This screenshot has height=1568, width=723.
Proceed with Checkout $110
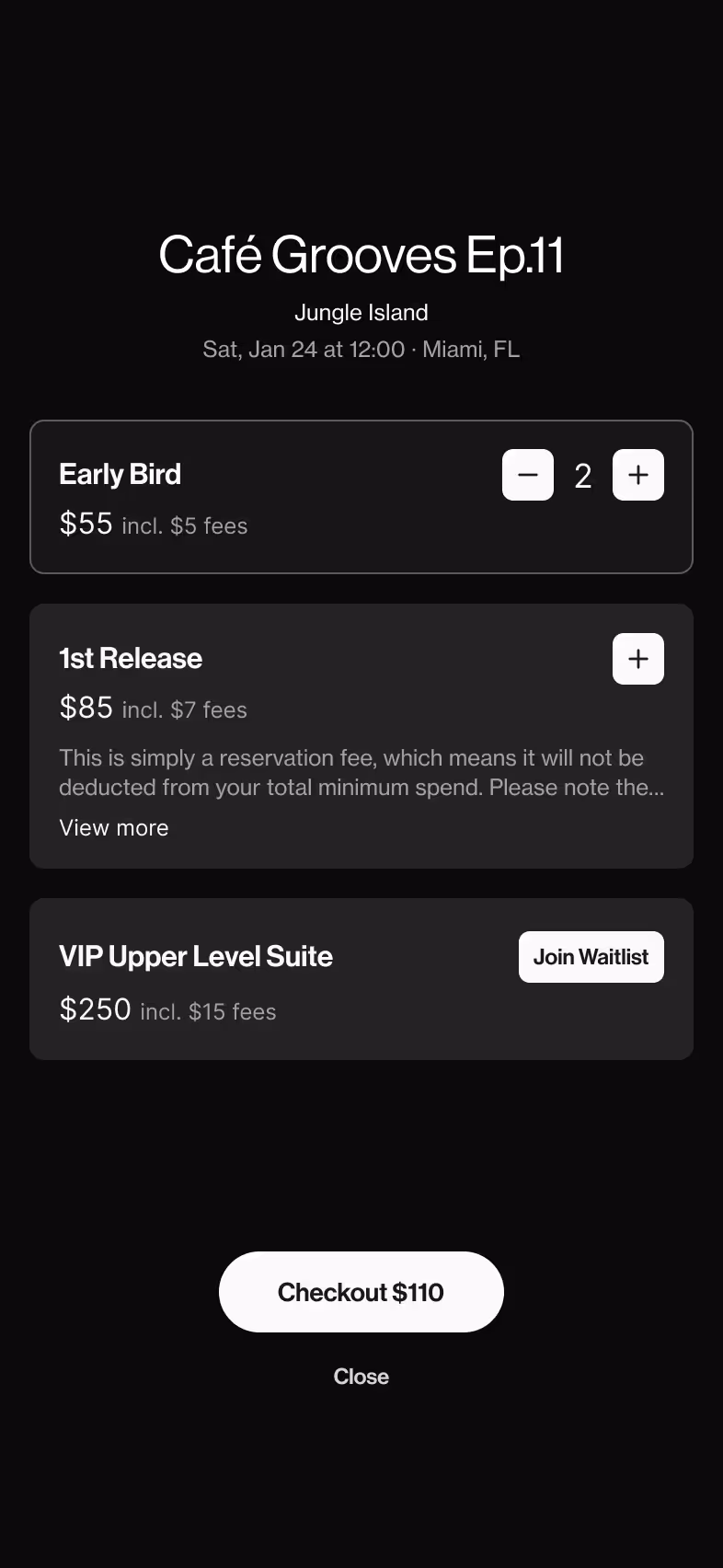tap(361, 1292)
